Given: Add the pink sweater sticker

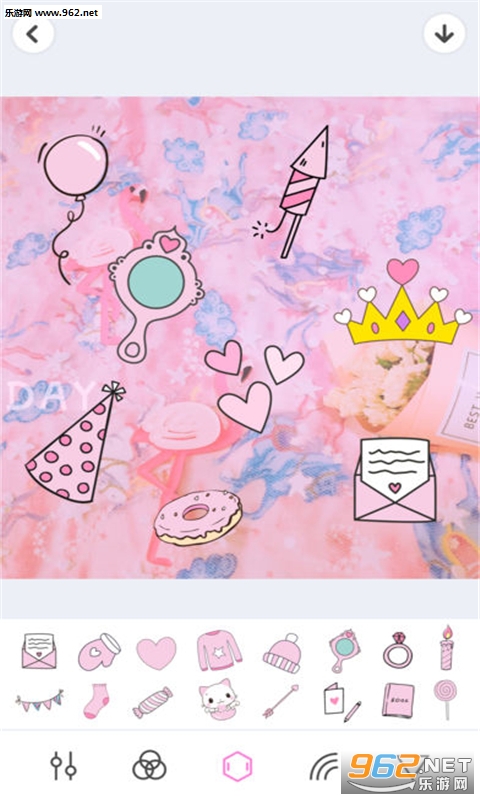Looking at the screenshot, I should point(219,651).
